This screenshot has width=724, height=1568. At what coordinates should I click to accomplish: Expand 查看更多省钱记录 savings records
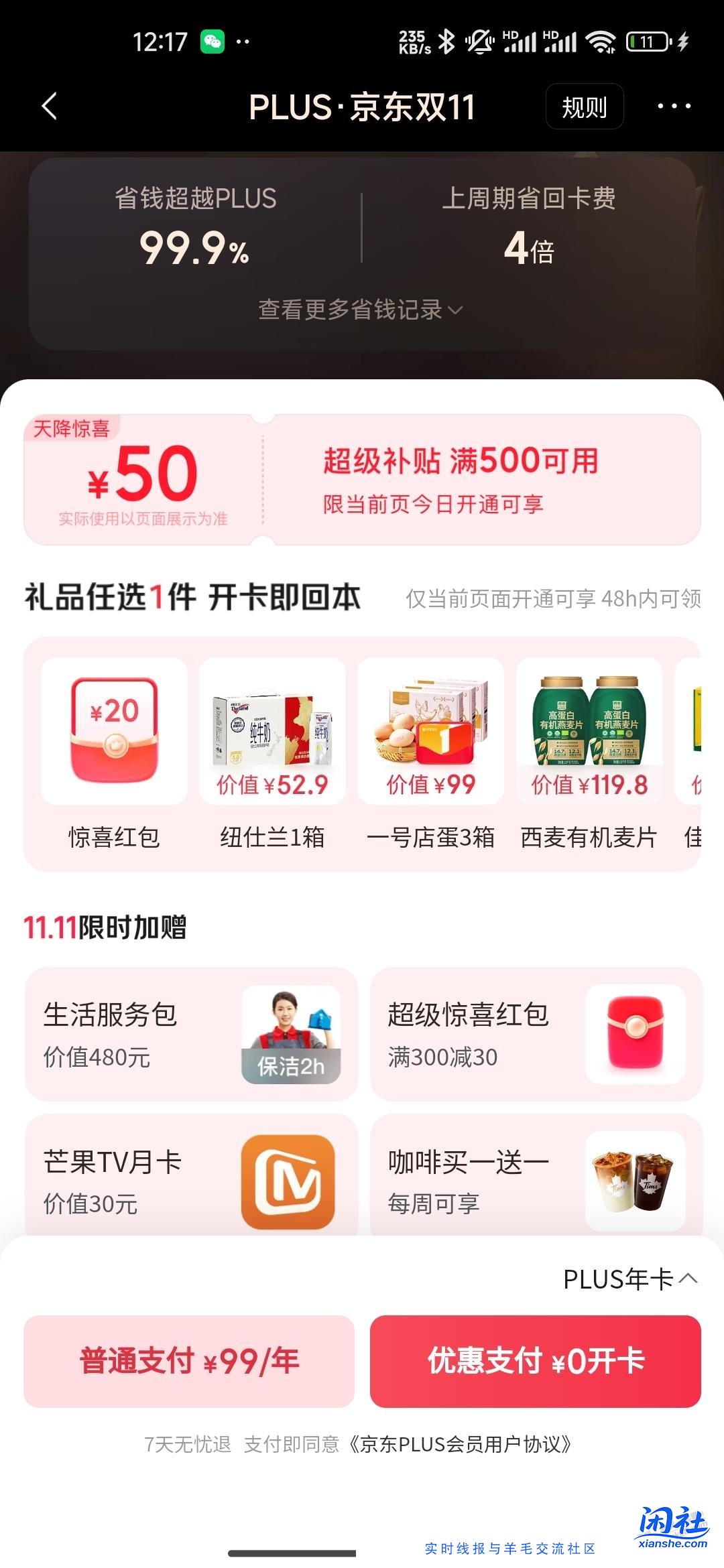[x=362, y=310]
